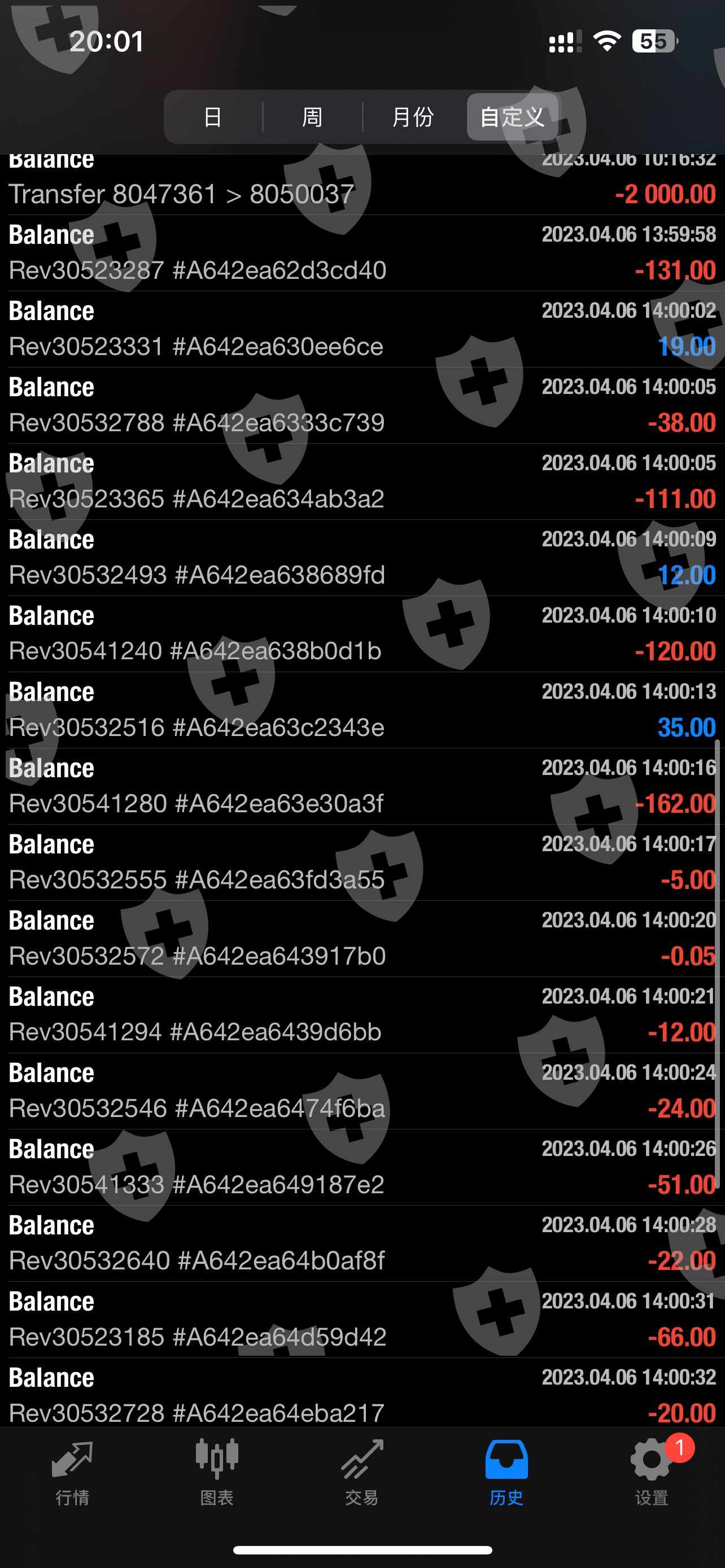Choose the 月份 period segment
The width and height of the screenshot is (725, 1568).
coord(413,117)
